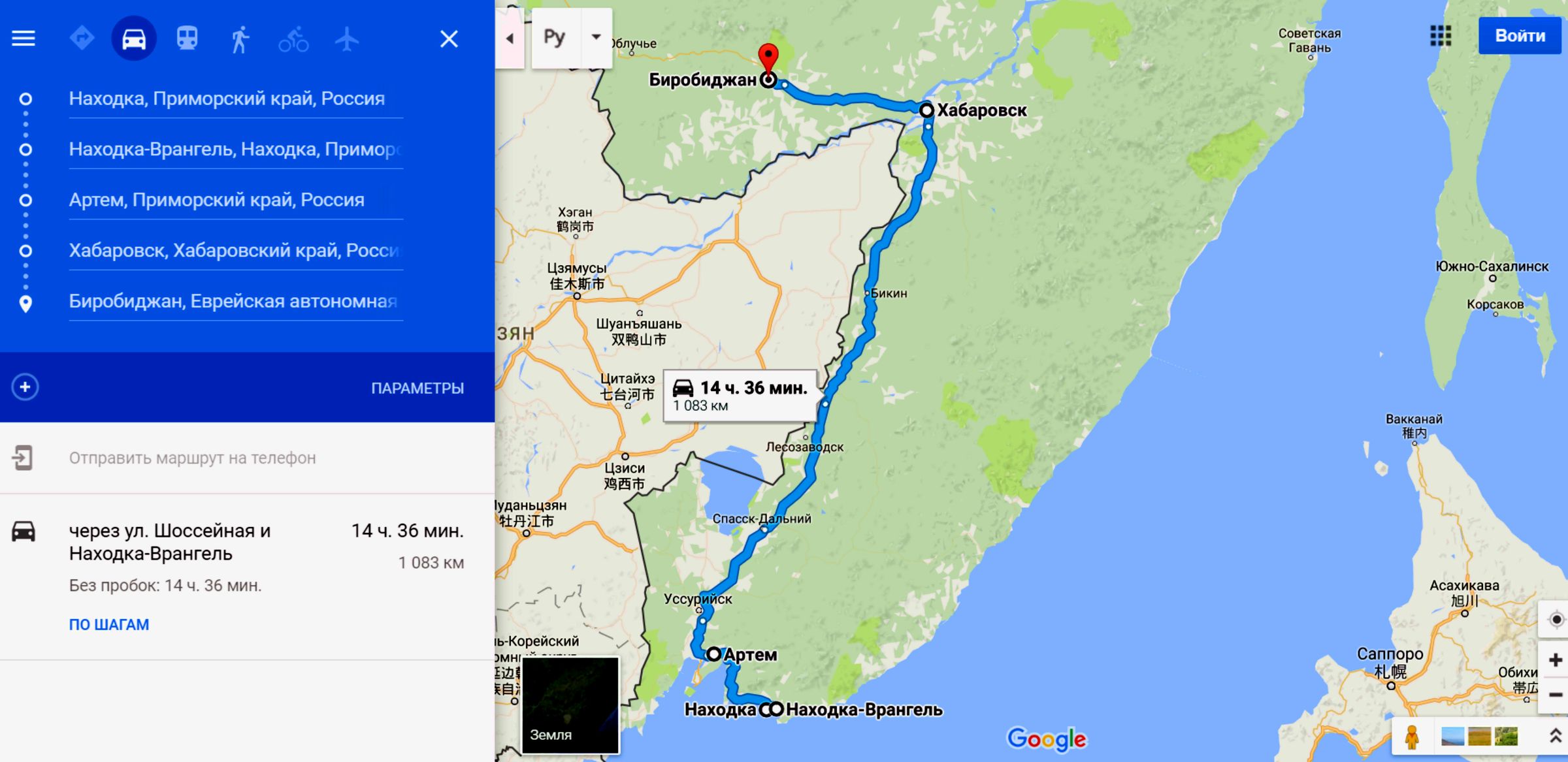Open ПО ШАГАМ step-by-step directions

click(x=109, y=625)
